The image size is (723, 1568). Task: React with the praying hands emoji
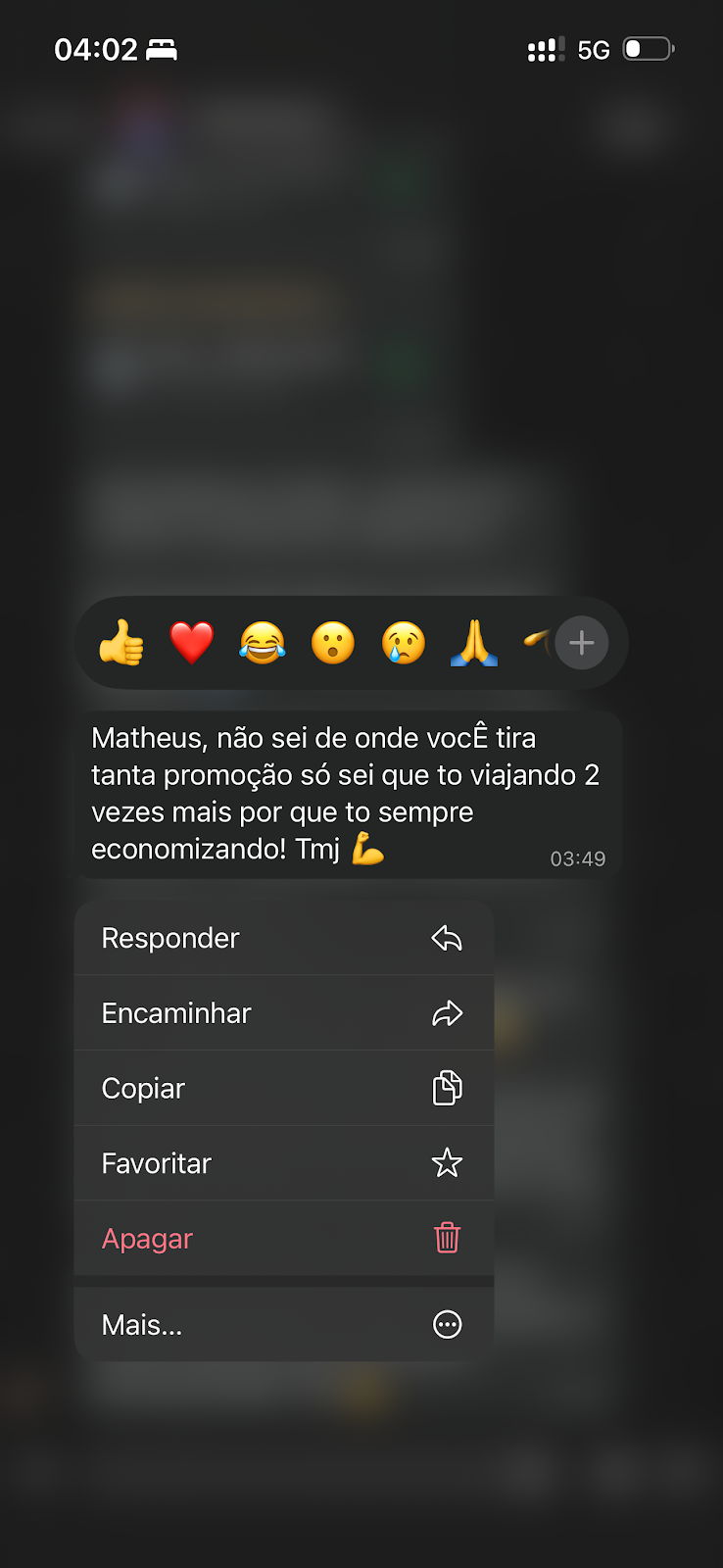tap(474, 643)
